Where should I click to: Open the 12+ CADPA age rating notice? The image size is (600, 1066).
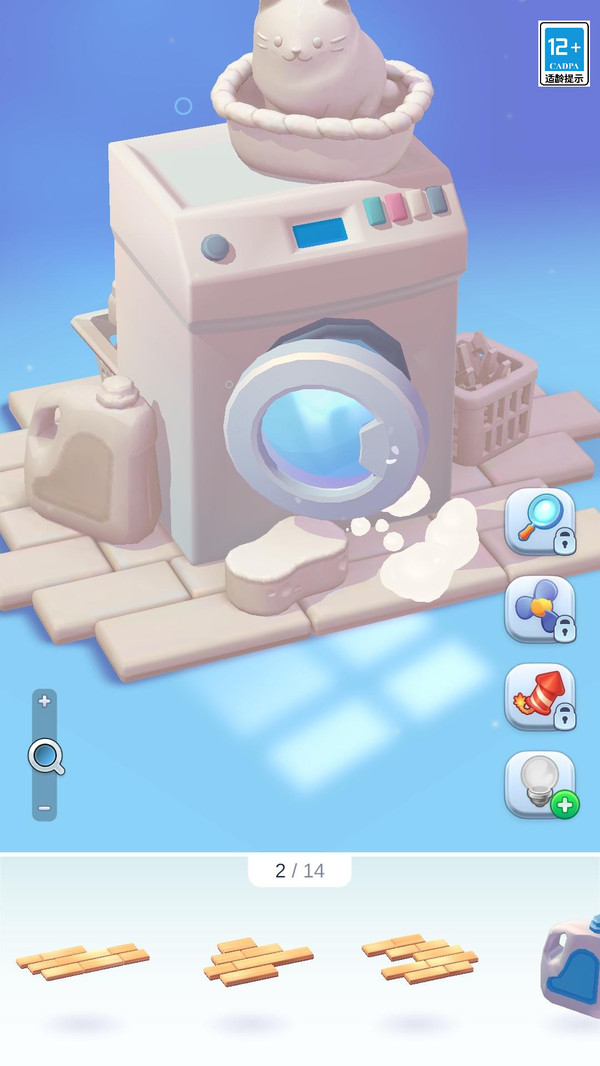563,53
